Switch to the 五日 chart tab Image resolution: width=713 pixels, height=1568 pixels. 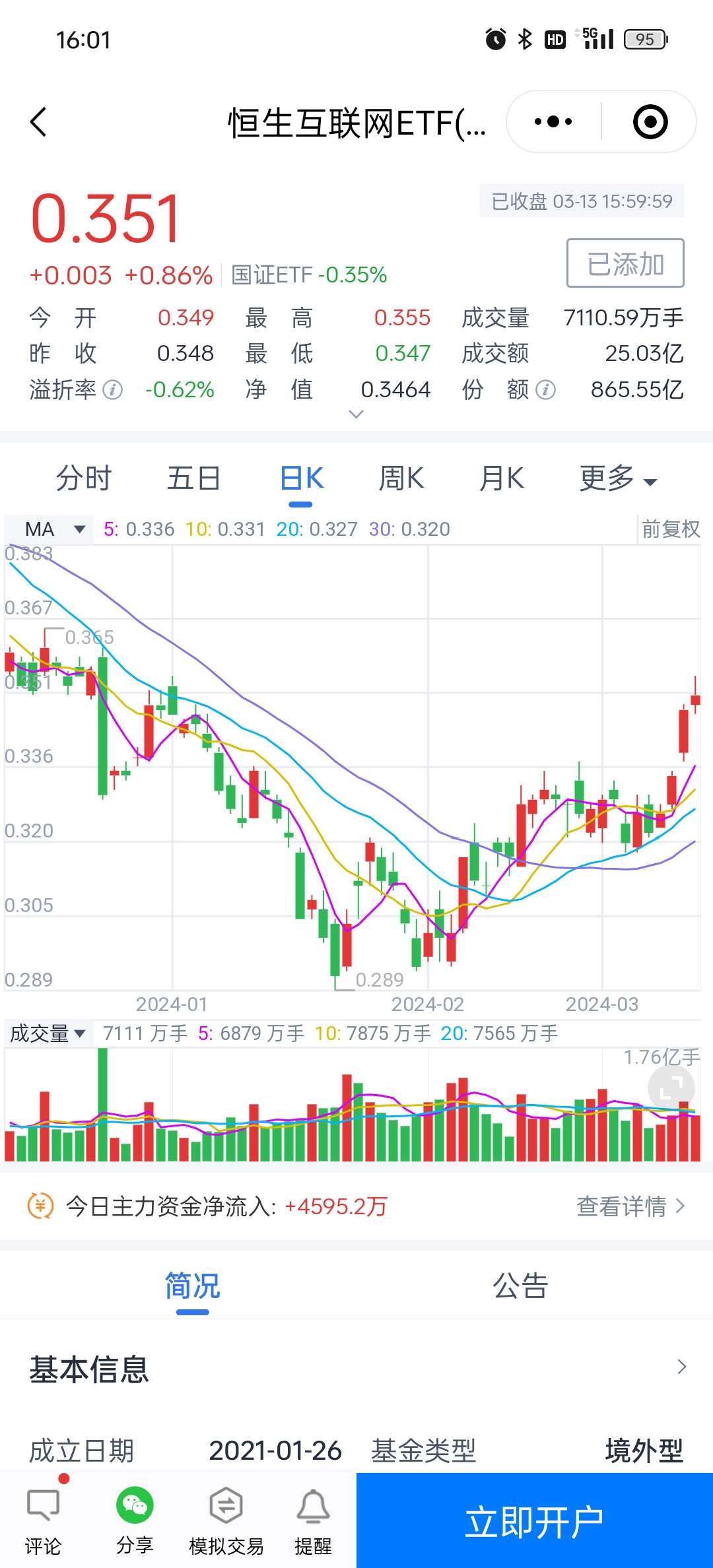pyautogui.click(x=193, y=478)
